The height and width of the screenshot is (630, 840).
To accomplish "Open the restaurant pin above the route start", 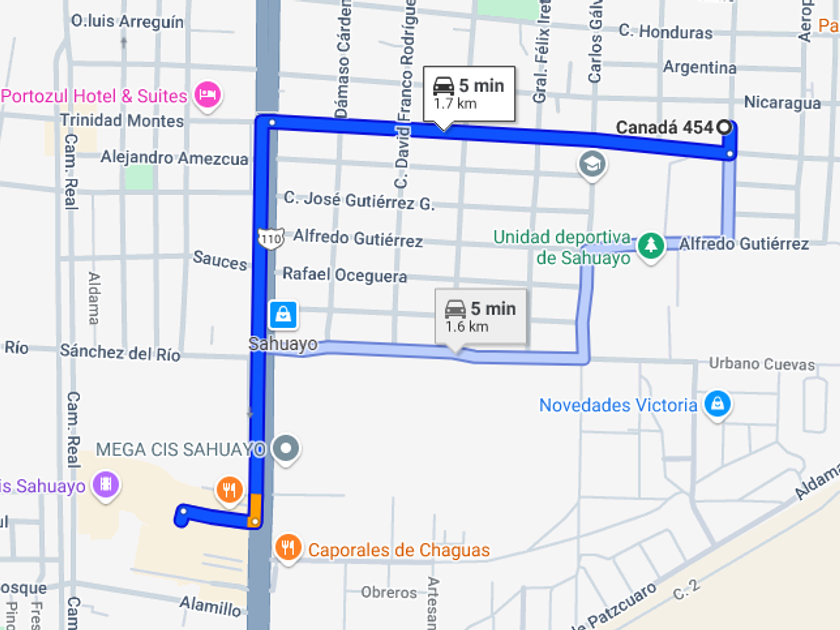I will tap(229, 490).
